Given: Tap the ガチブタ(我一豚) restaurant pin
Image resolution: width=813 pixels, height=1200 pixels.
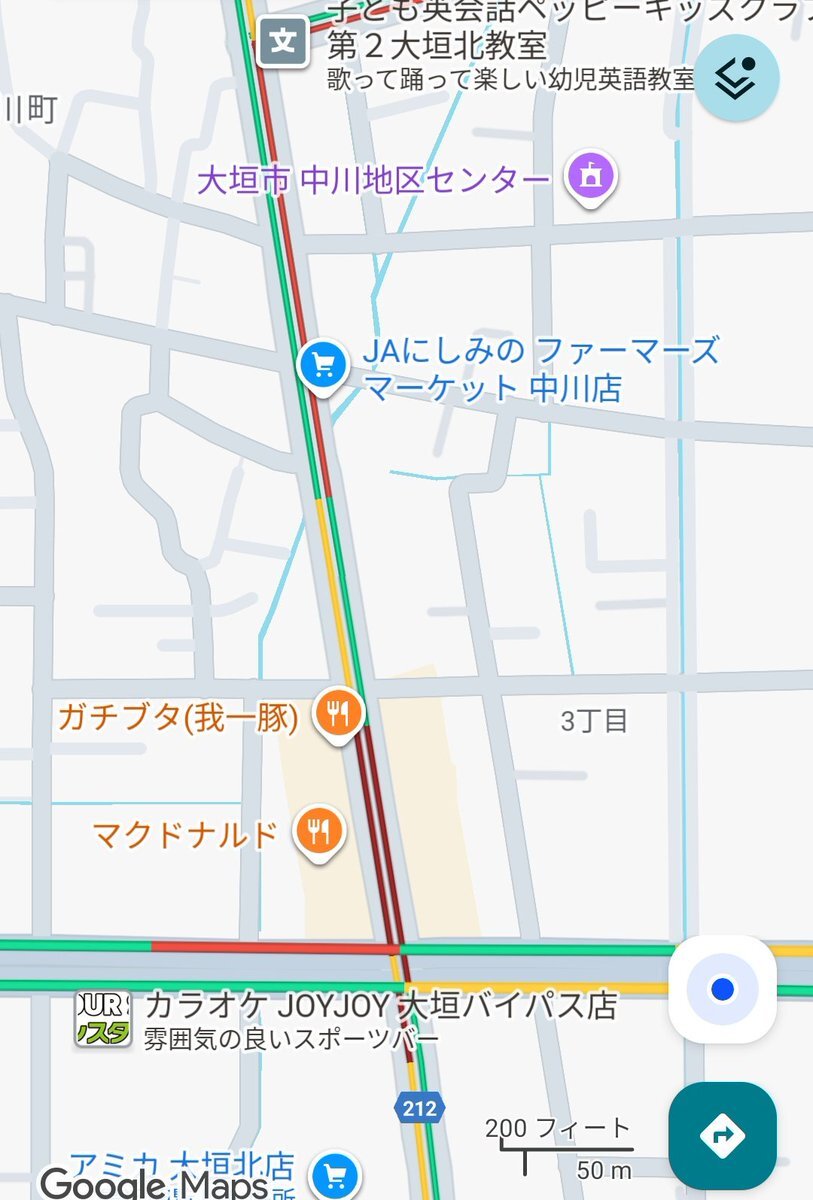Looking at the screenshot, I should pyautogui.click(x=338, y=713).
